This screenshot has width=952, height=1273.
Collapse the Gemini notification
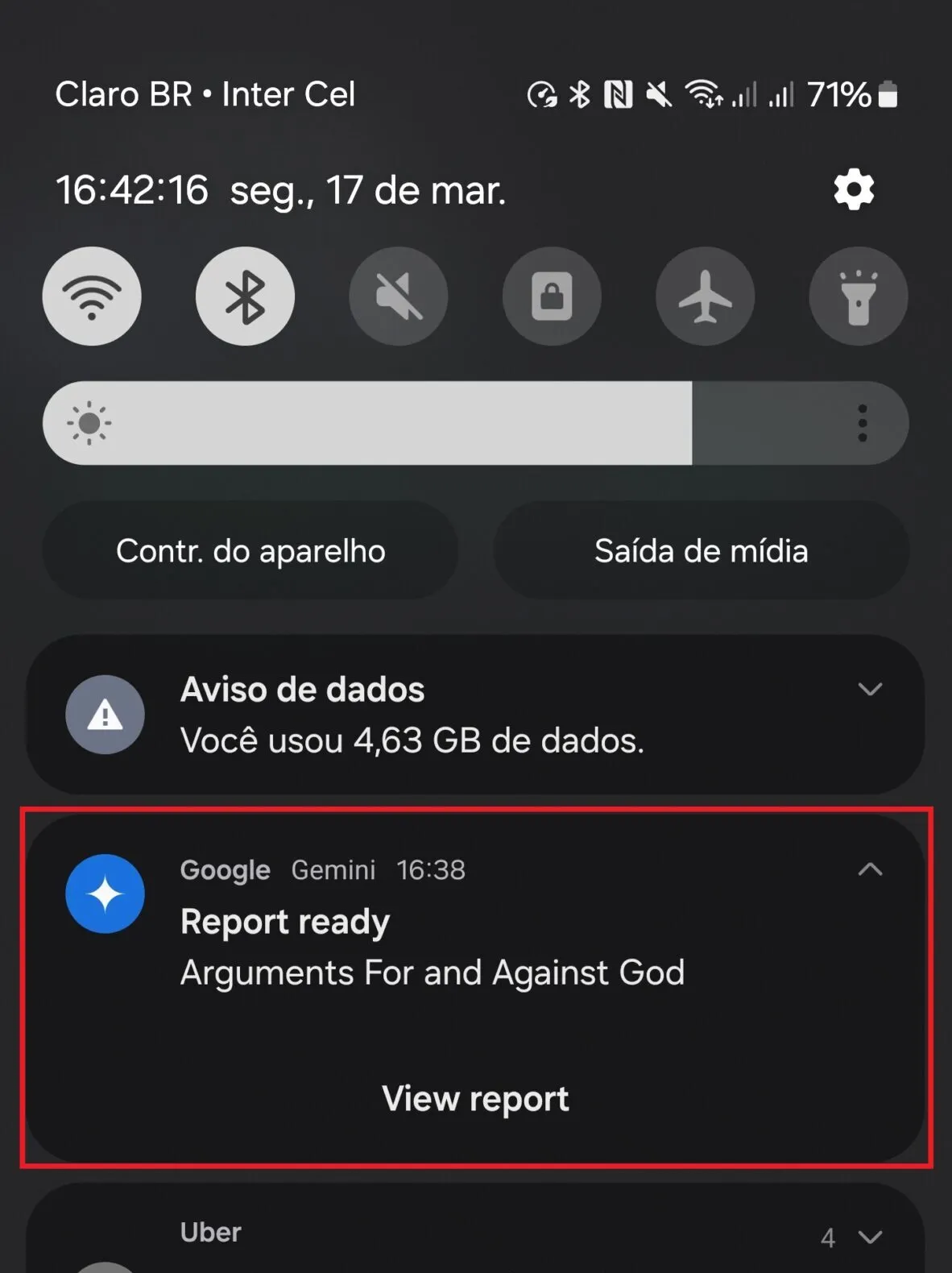pos(870,869)
